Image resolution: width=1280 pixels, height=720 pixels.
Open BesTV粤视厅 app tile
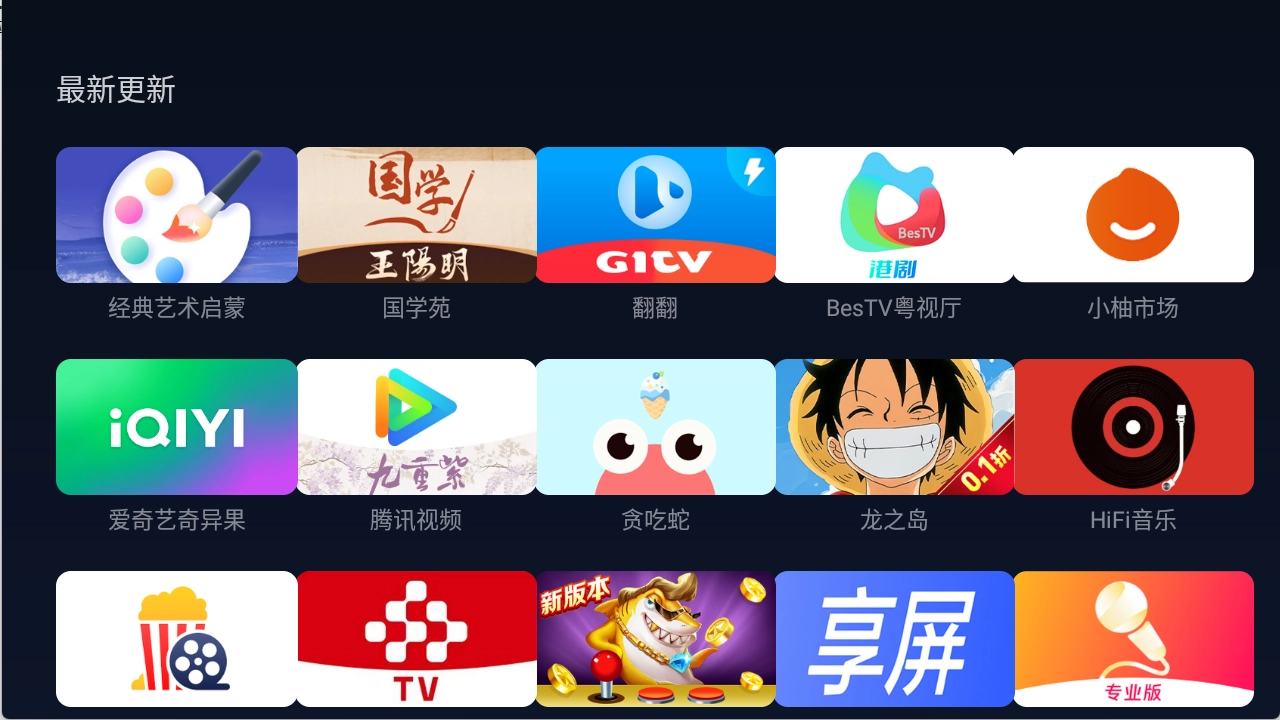[x=894, y=215]
